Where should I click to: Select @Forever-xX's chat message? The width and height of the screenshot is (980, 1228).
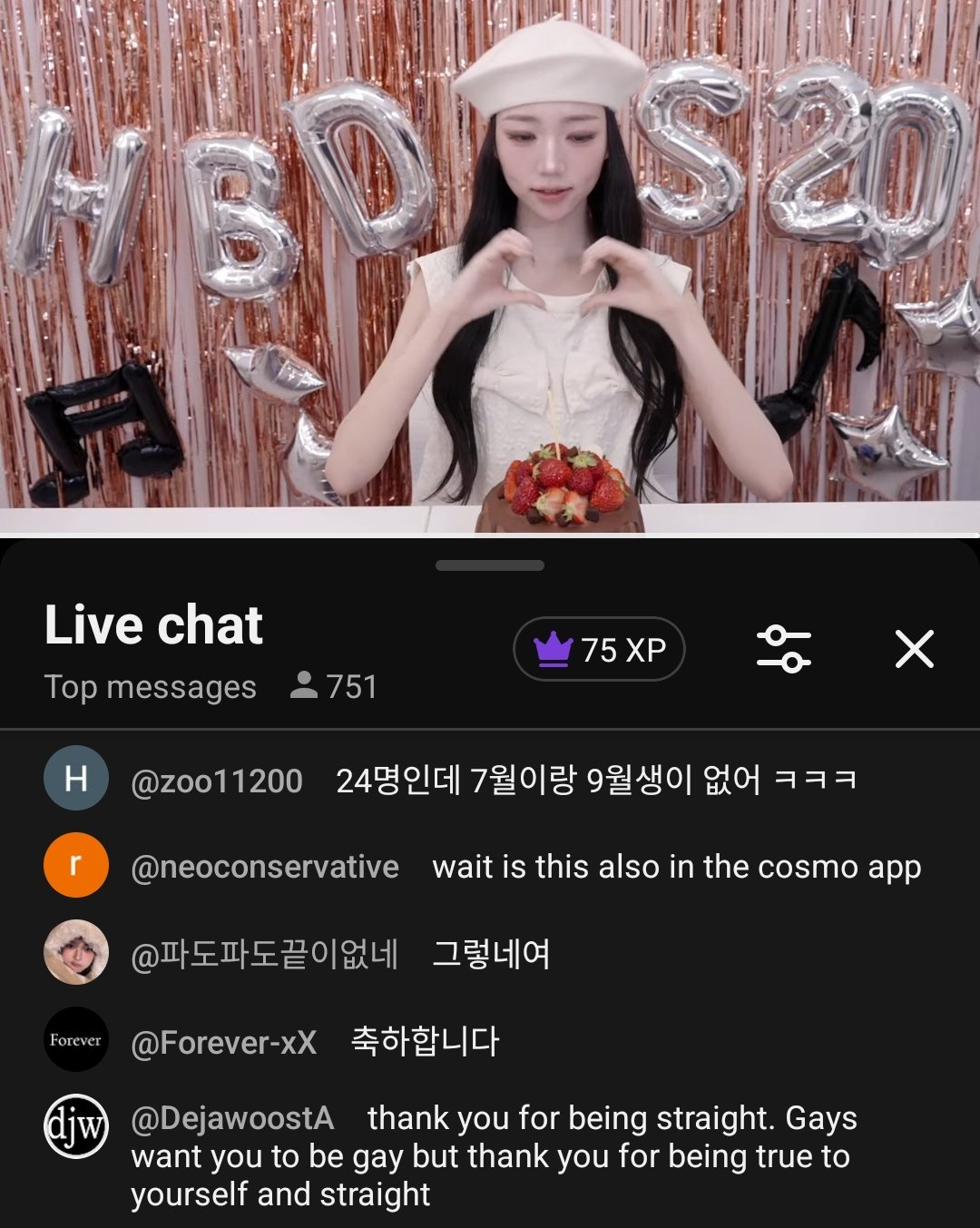click(x=425, y=1042)
